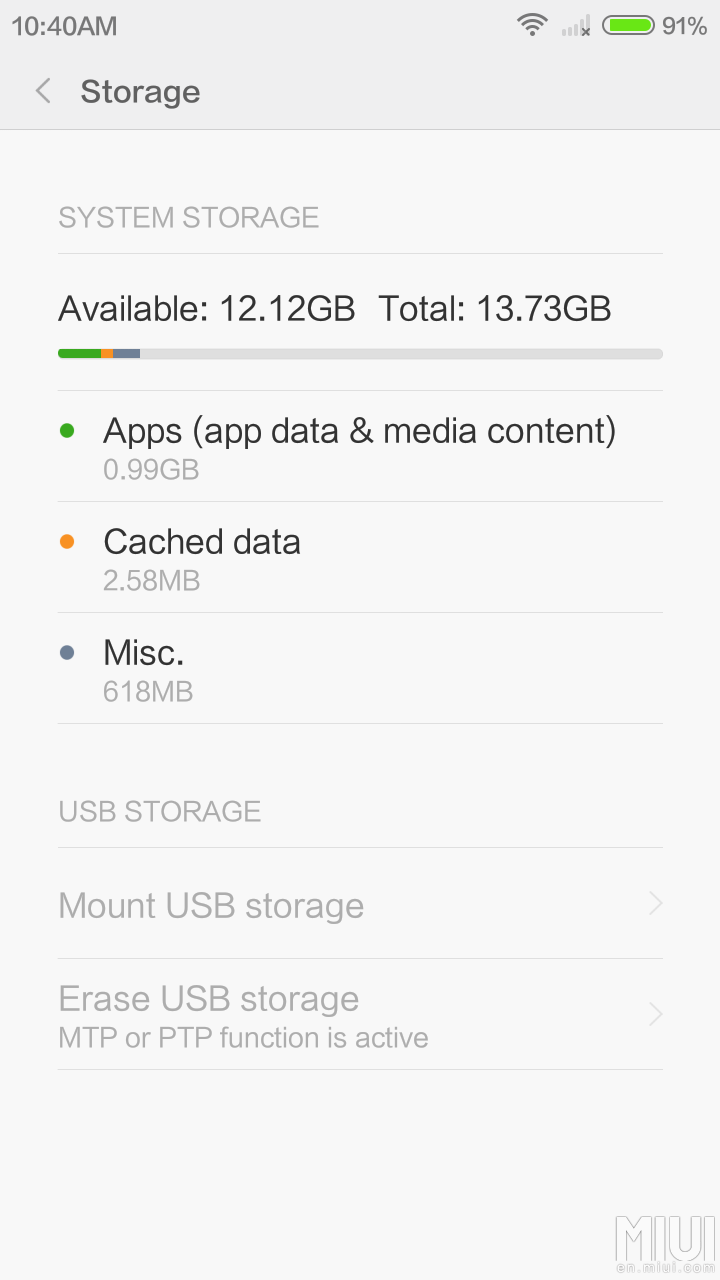720x1280 pixels.
Task: Open Apps (app data & media content)
Action: tap(360, 446)
